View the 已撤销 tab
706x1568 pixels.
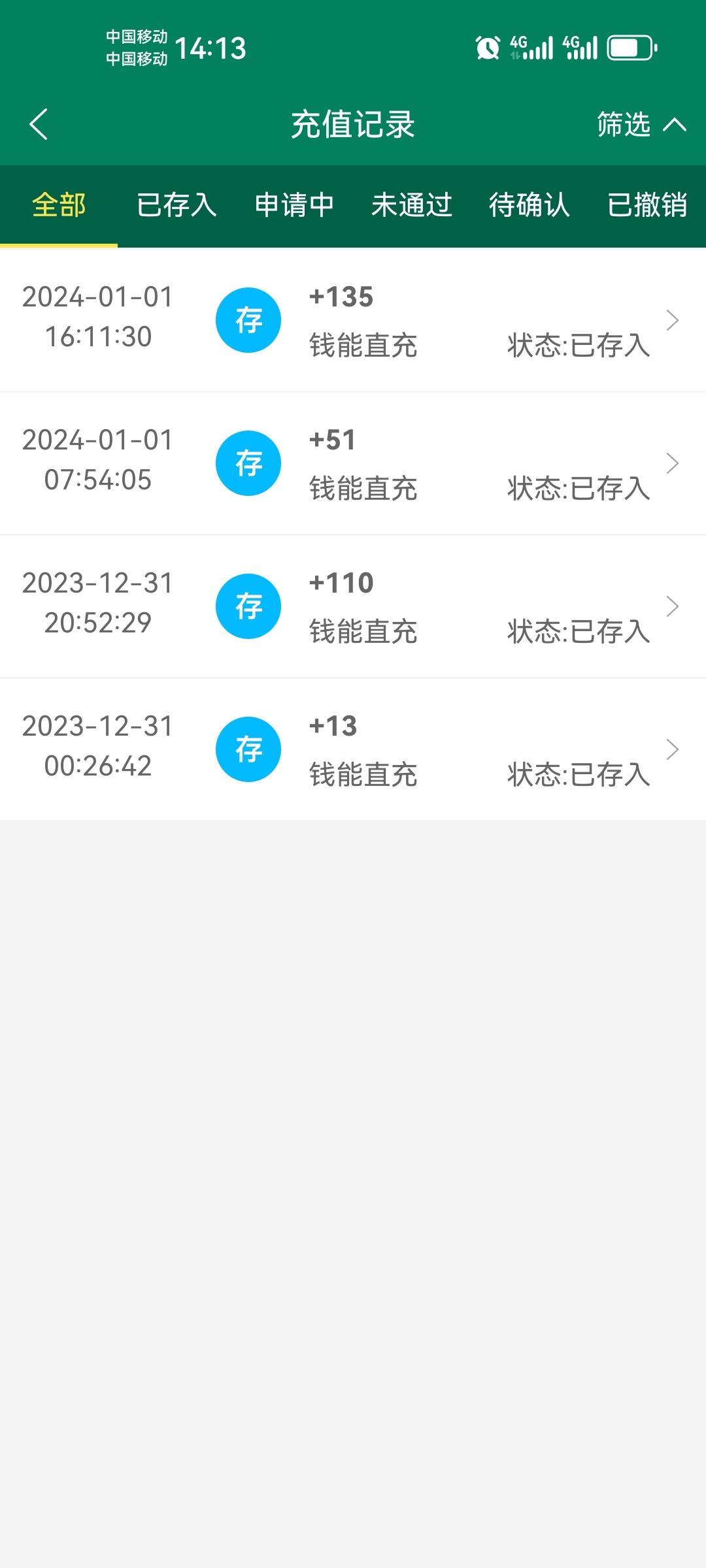tap(647, 205)
